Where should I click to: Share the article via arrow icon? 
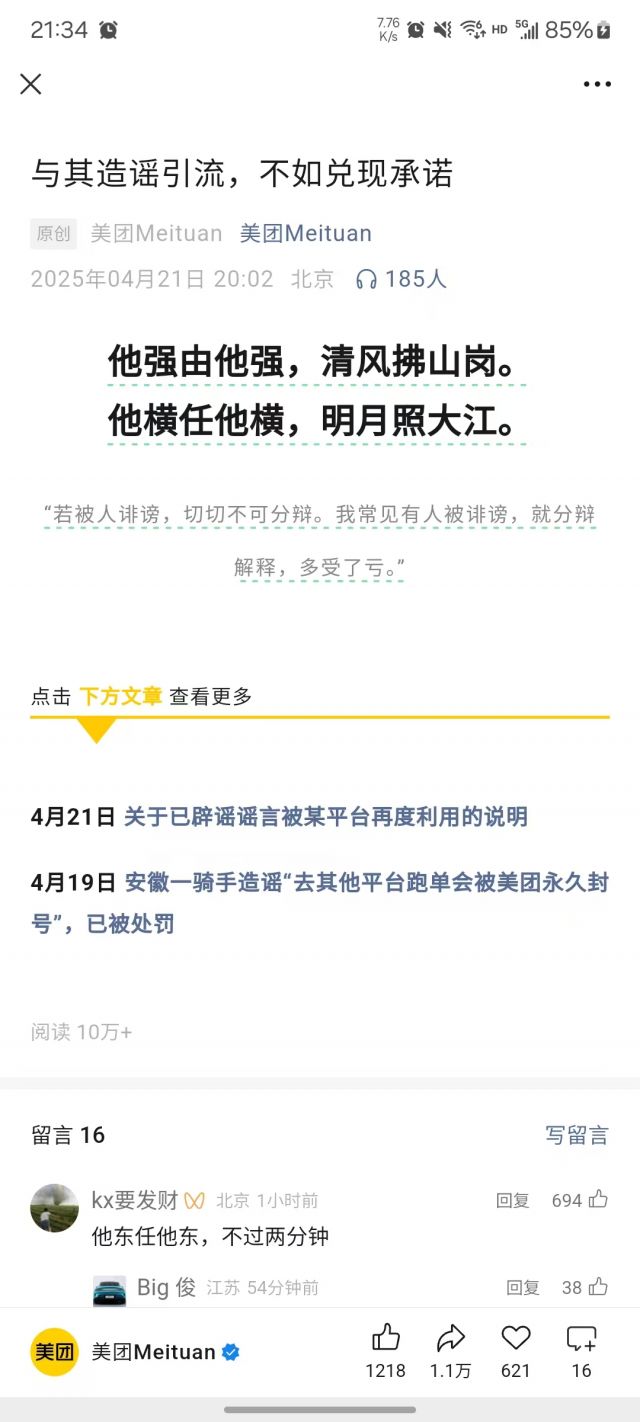click(451, 1352)
